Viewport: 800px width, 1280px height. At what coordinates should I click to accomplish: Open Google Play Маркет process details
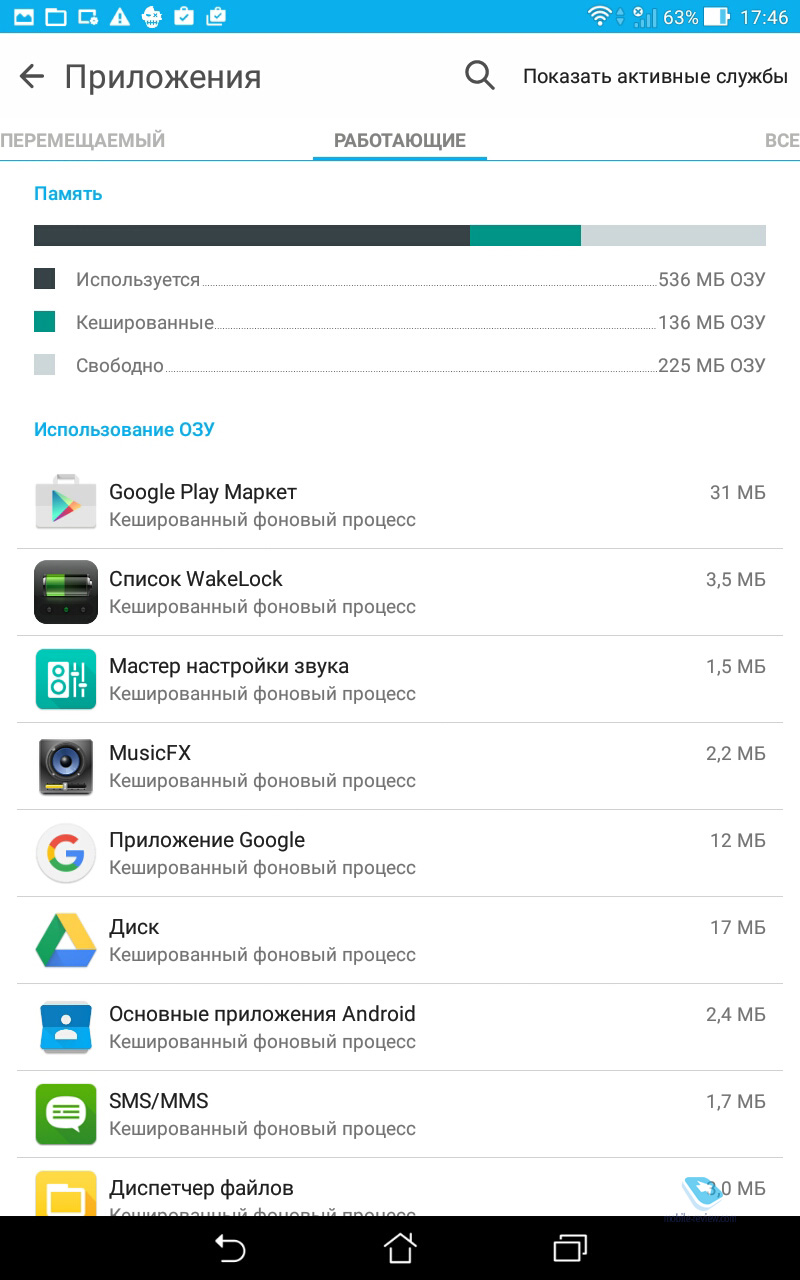pos(400,505)
